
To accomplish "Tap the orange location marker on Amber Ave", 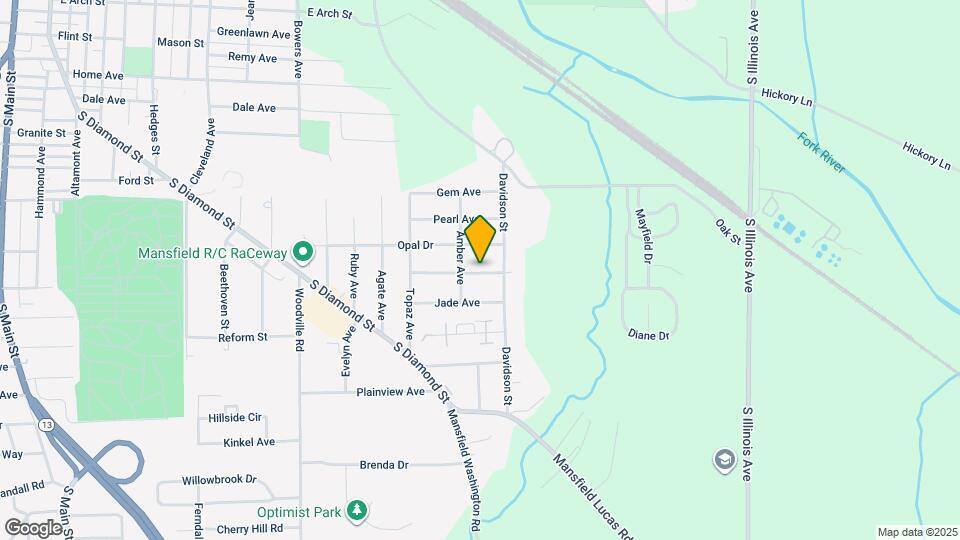I will (x=481, y=239).
